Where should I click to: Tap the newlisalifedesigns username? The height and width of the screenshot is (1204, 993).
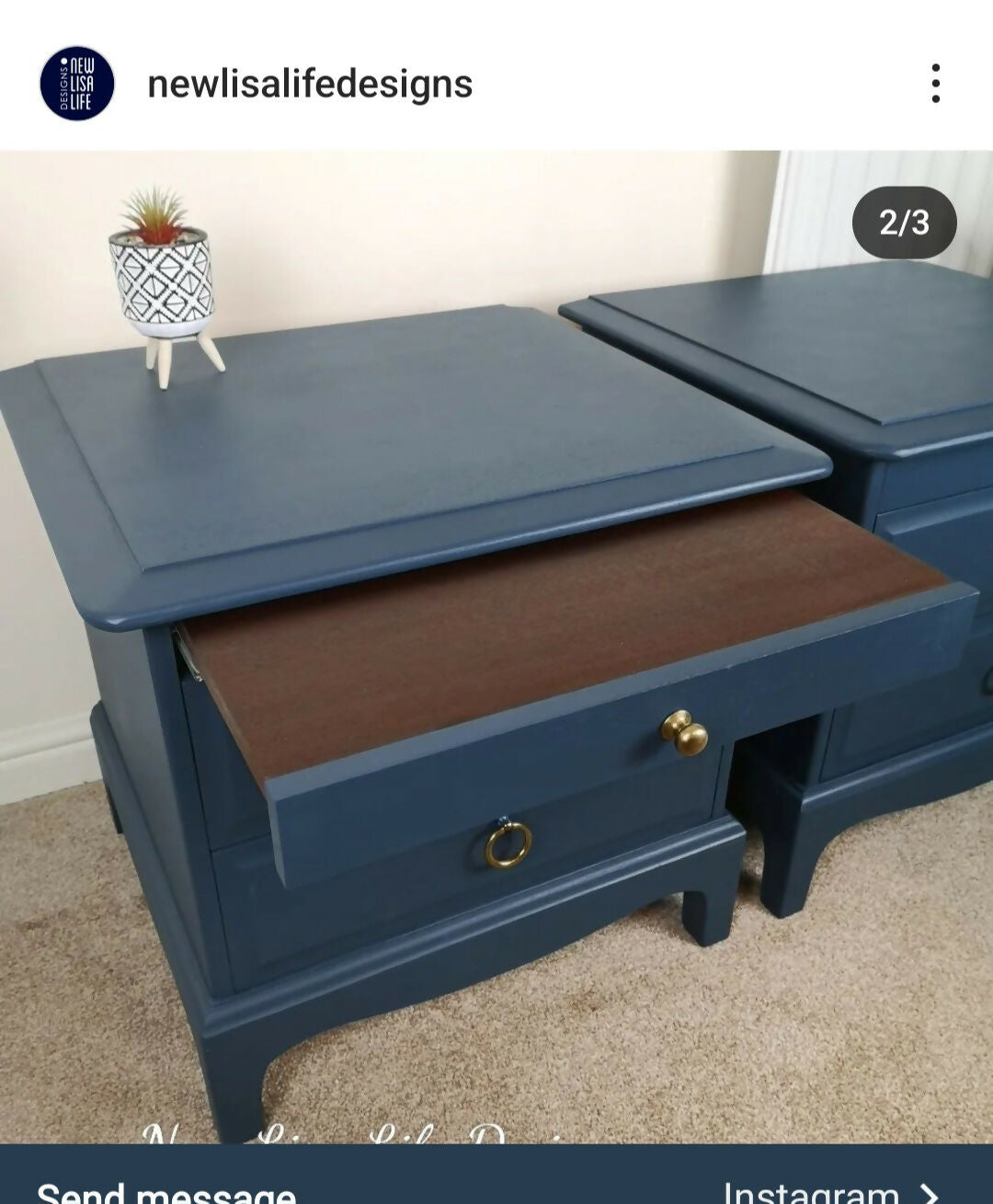point(310,85)
